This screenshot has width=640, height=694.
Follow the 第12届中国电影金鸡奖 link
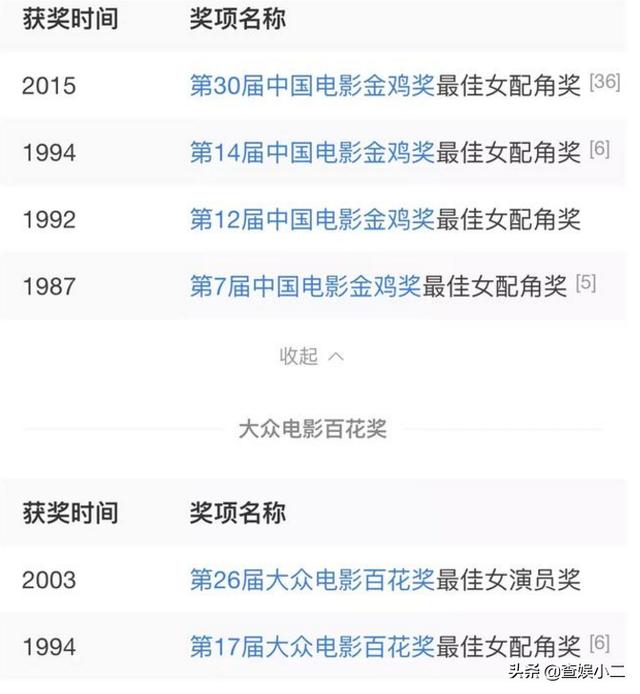tap(312, 219)
